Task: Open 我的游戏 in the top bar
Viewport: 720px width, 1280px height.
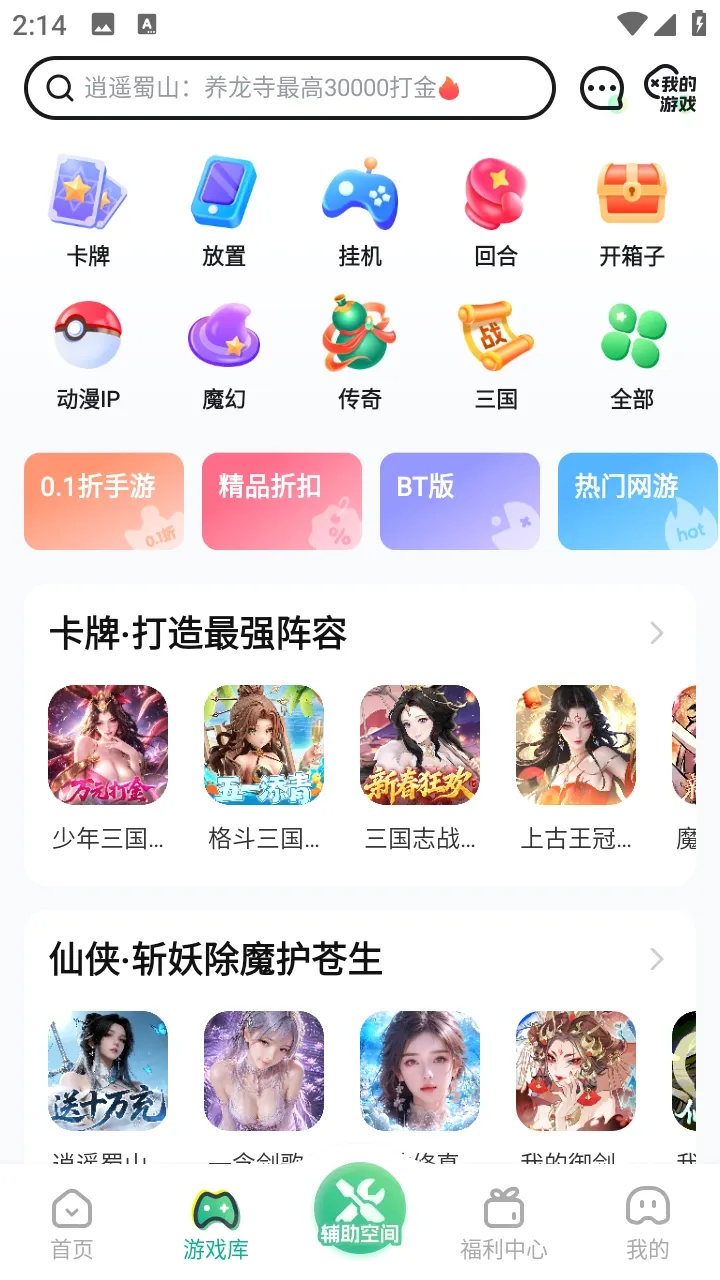Action: tap(670, 89)
